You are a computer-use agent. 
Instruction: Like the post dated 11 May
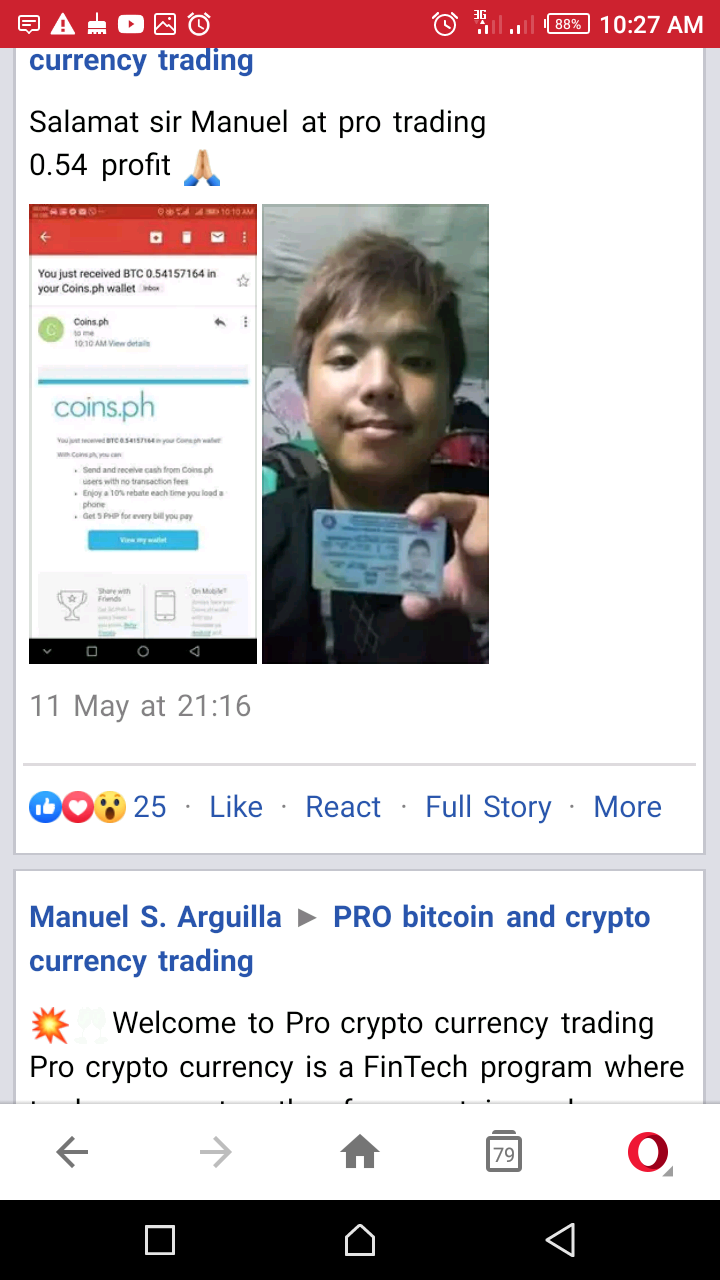pyautogui.click(x=236, y=807)
